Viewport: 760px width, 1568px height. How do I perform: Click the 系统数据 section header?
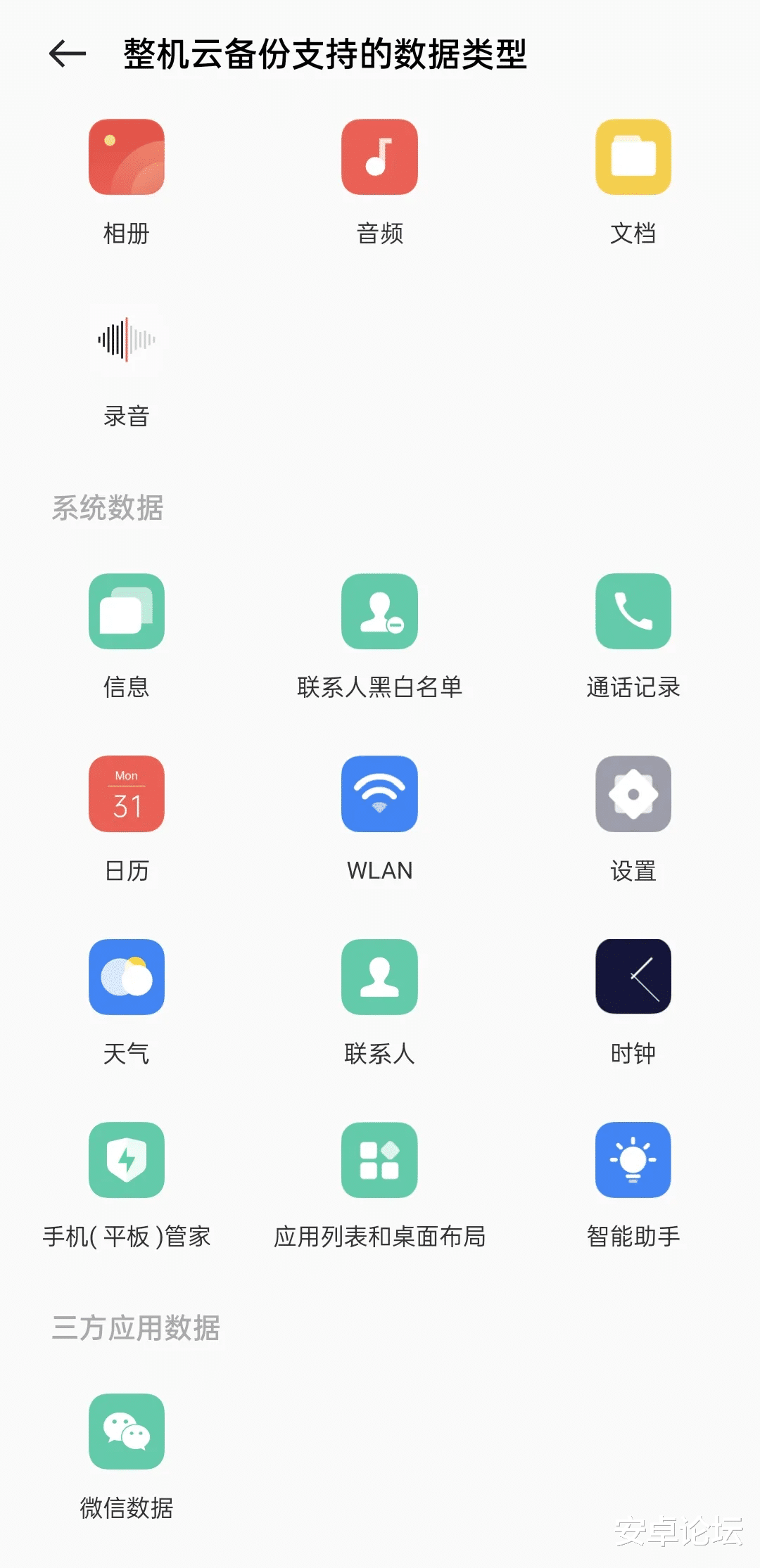click(108, 508)
